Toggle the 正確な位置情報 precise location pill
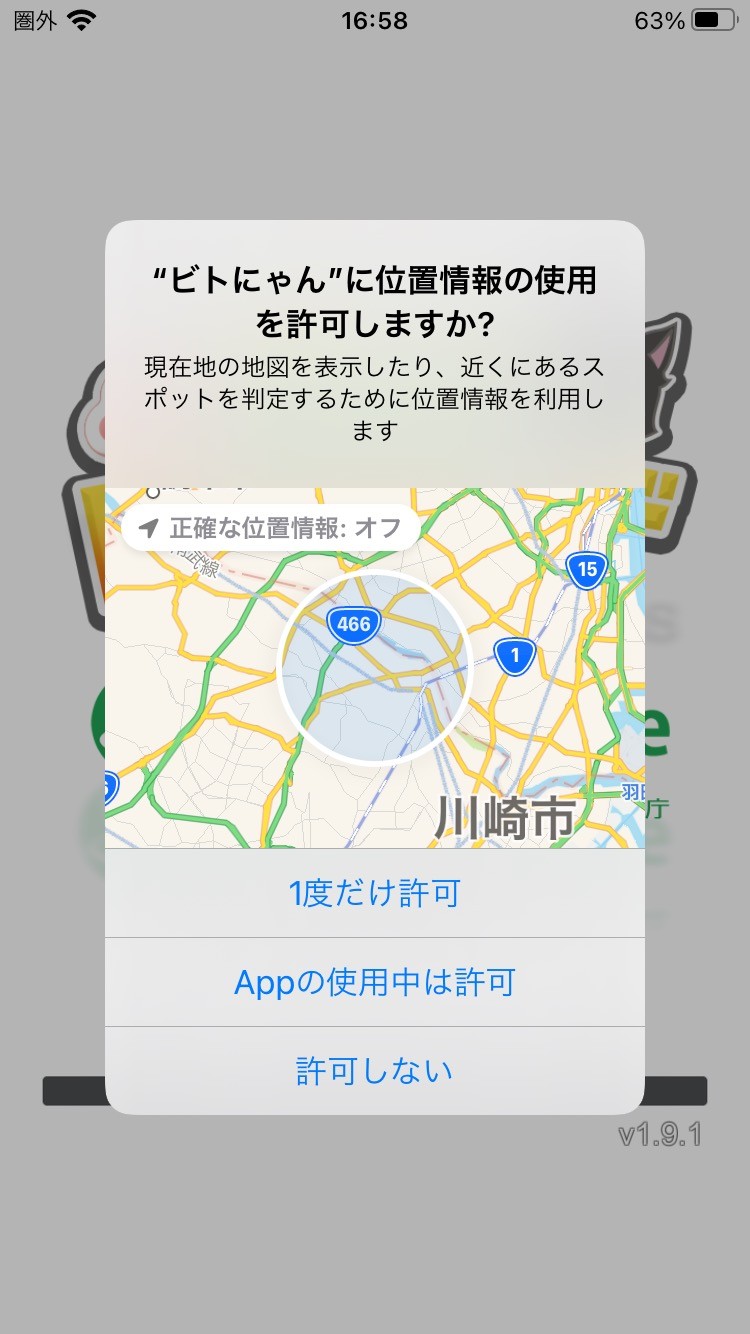This screenshot has width=750, height=1334. [x=271, y=528]
